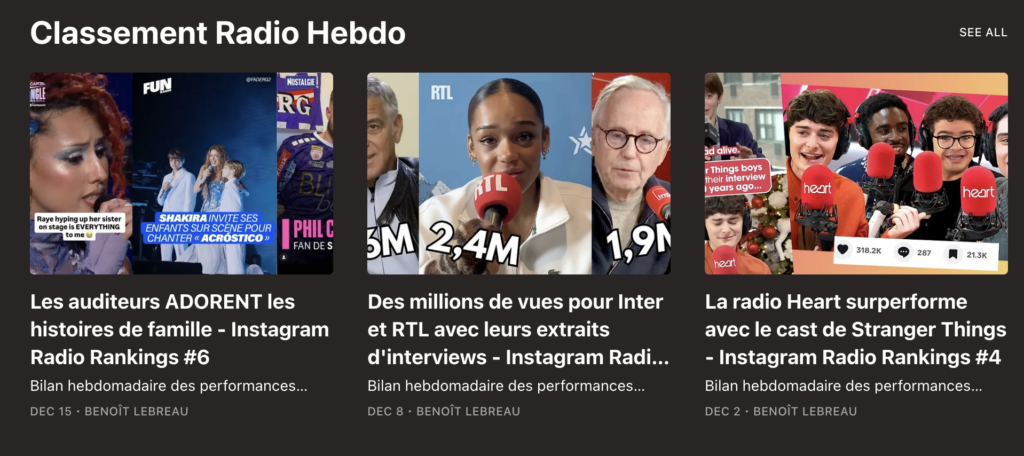
Task: Open Instagram Radio Rankings #6 article
Action: tap(180, 329)
